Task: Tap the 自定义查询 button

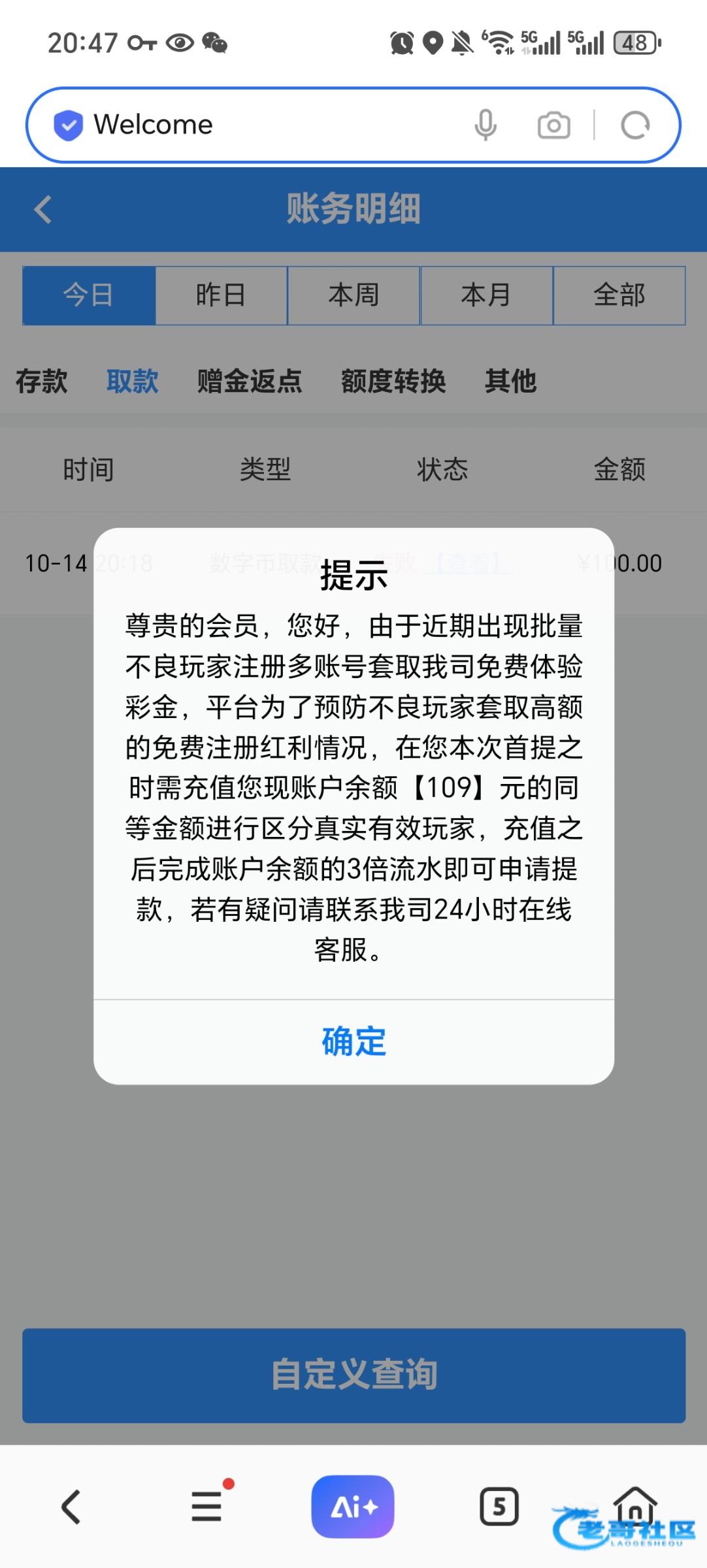Action: (x=354, y=1375)
